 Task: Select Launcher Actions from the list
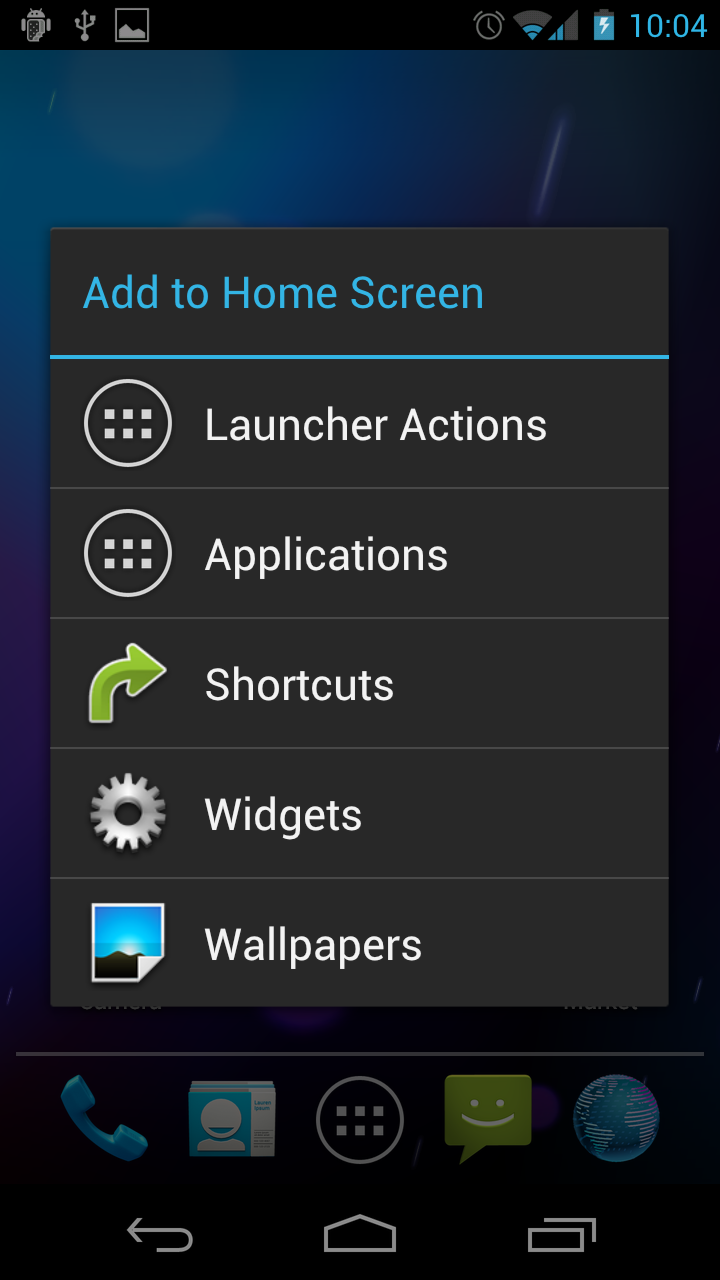[x=360, y=424]
